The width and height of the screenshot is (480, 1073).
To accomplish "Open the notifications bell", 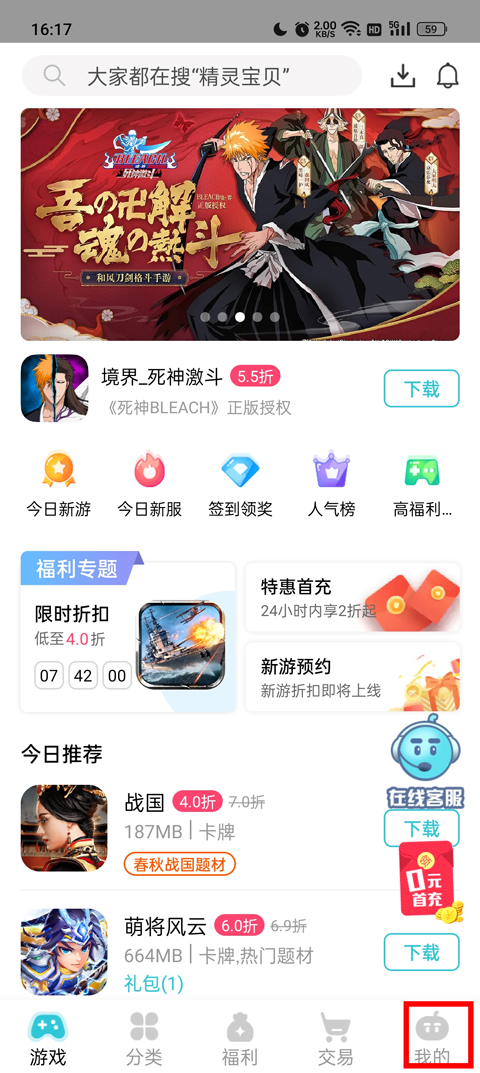I will tap(447, 76).
